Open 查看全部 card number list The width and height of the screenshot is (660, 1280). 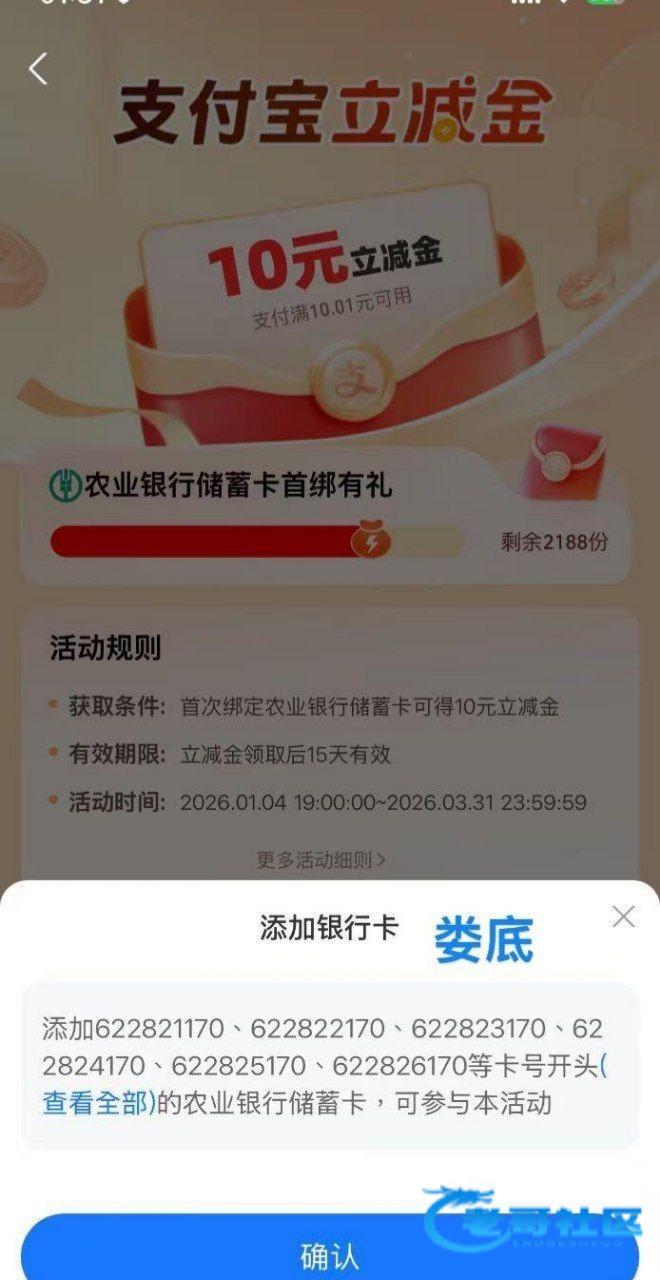(x=96, y=1104)
